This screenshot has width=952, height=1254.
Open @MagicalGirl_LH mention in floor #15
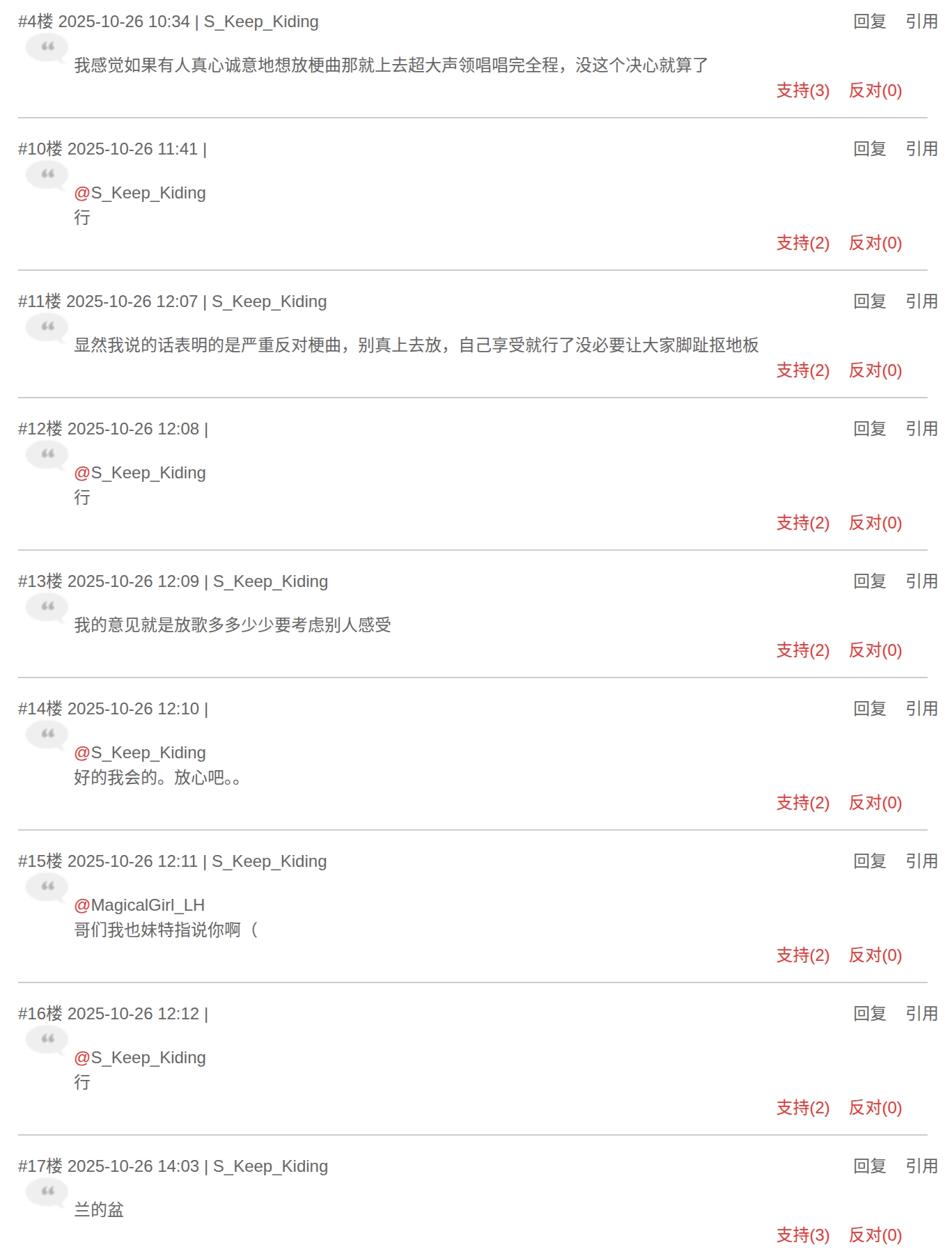point(139,905)
